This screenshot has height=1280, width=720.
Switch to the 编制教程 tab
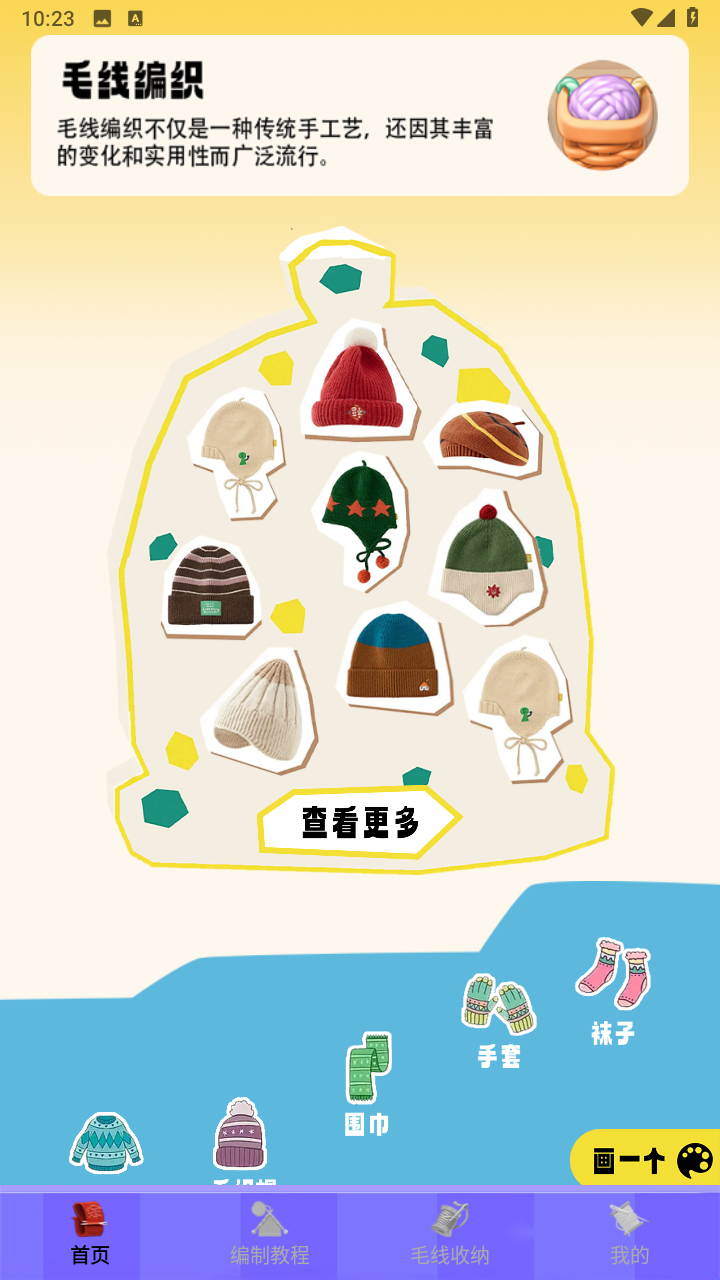270,1236
